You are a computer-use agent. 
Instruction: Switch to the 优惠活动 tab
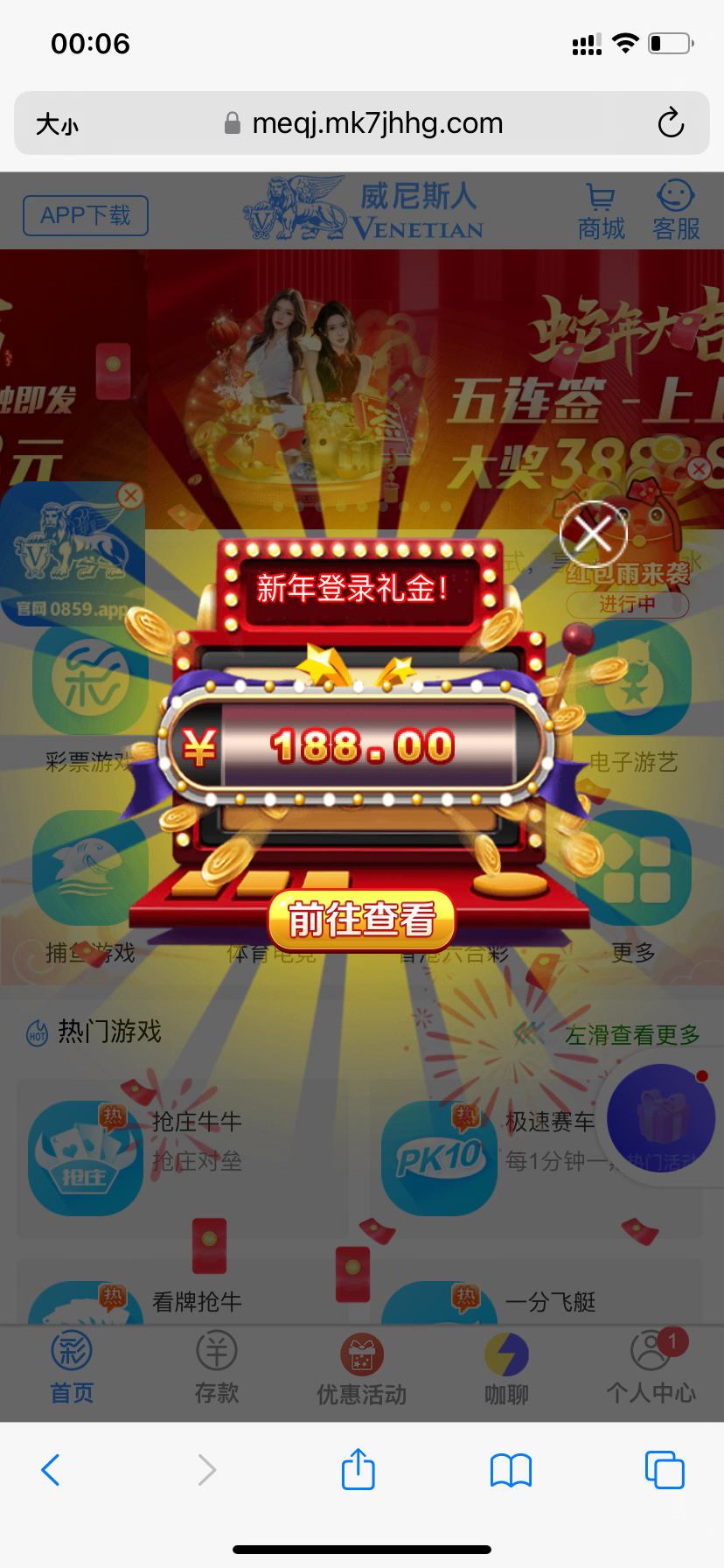point(361,1368)
